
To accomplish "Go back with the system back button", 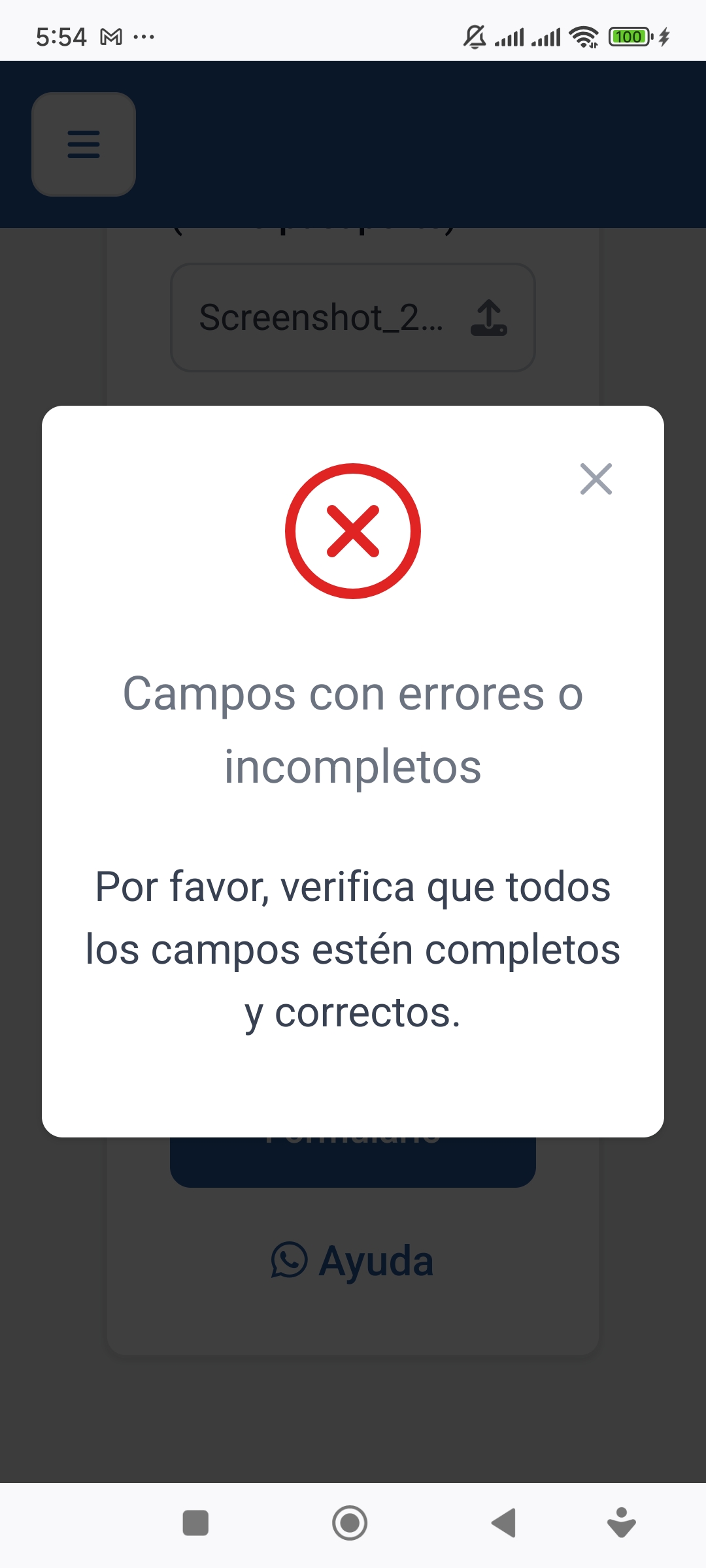I will pos(504,1523).
